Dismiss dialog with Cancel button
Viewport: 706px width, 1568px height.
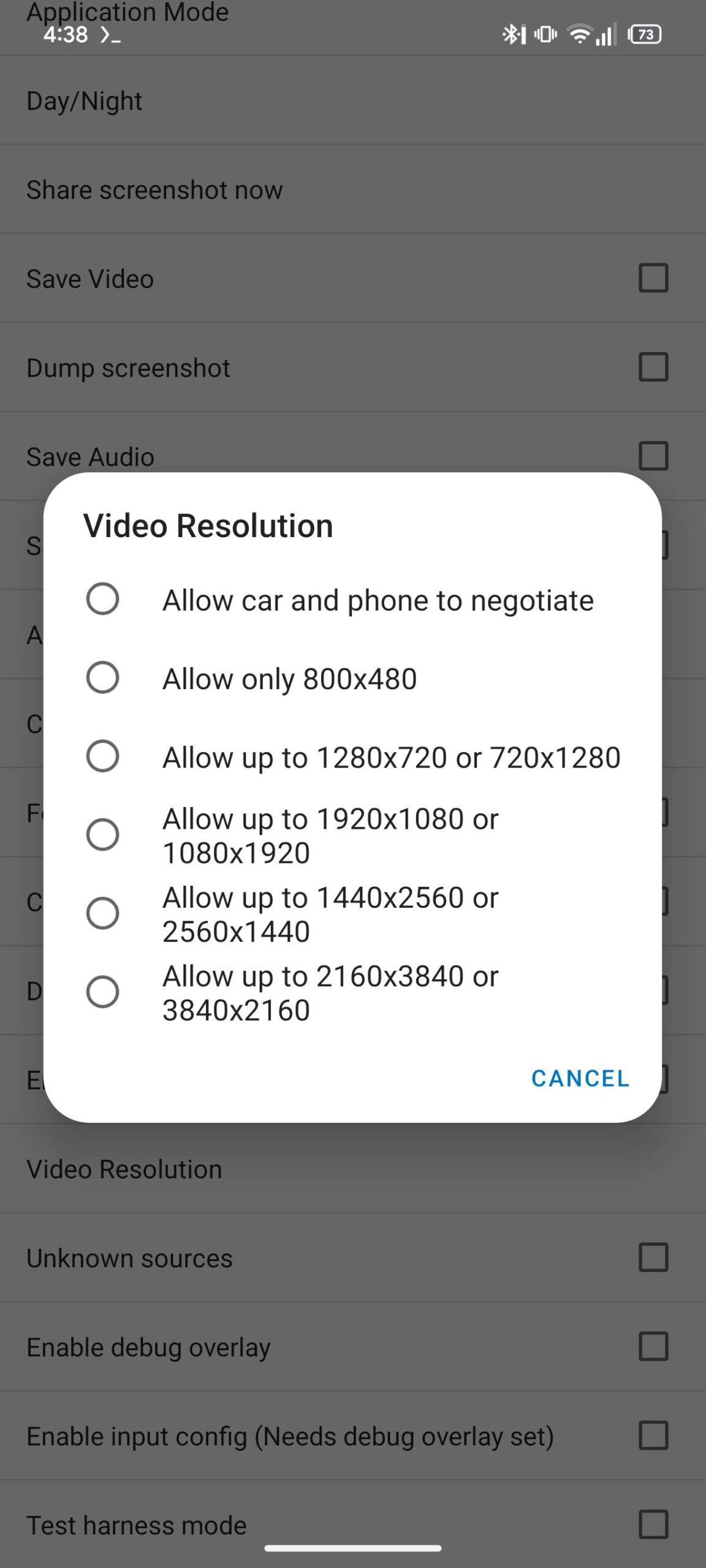[x=580, y=1079]
